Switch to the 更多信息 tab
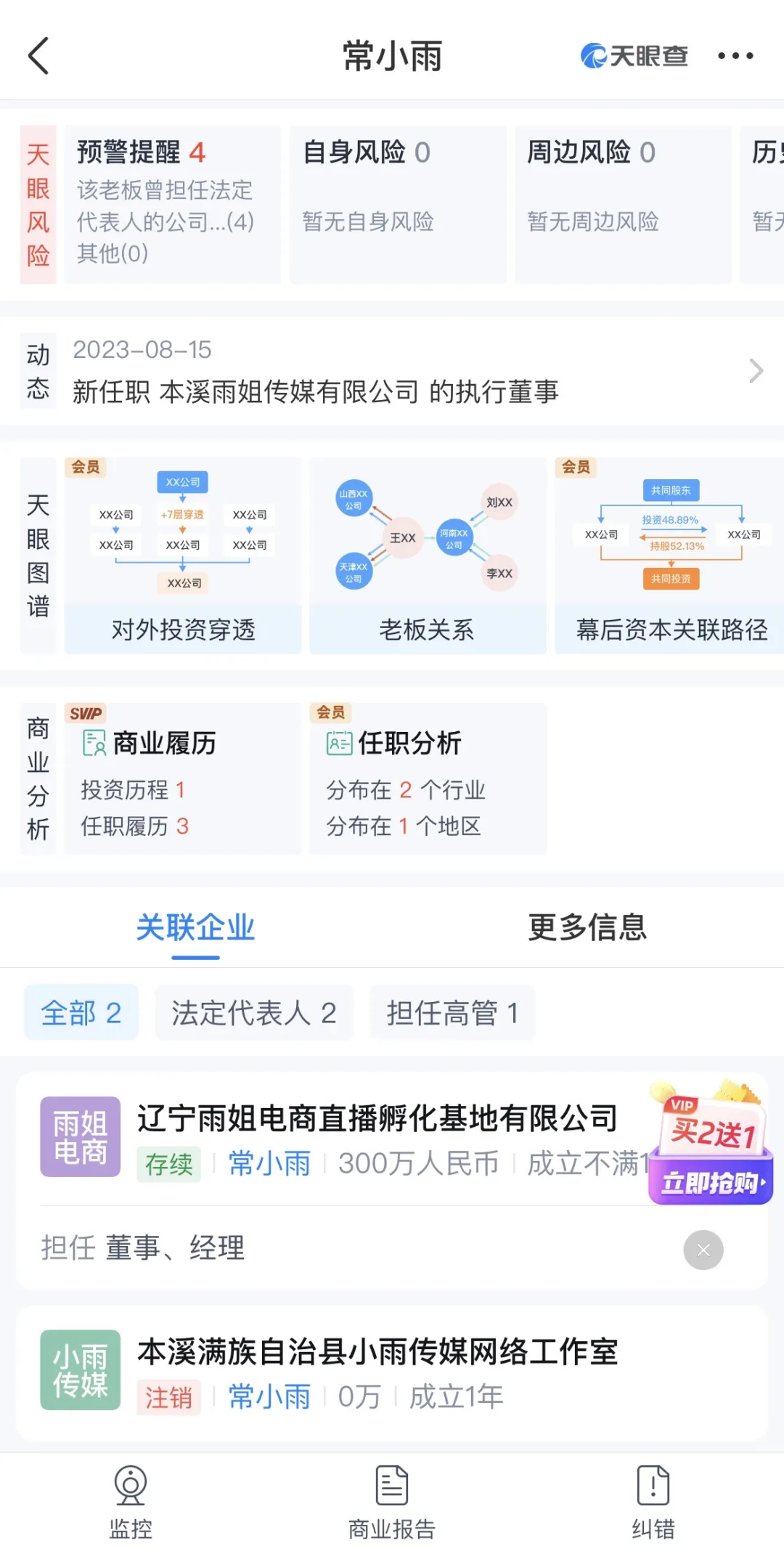 pyautogui.click(x=587, y=928)
